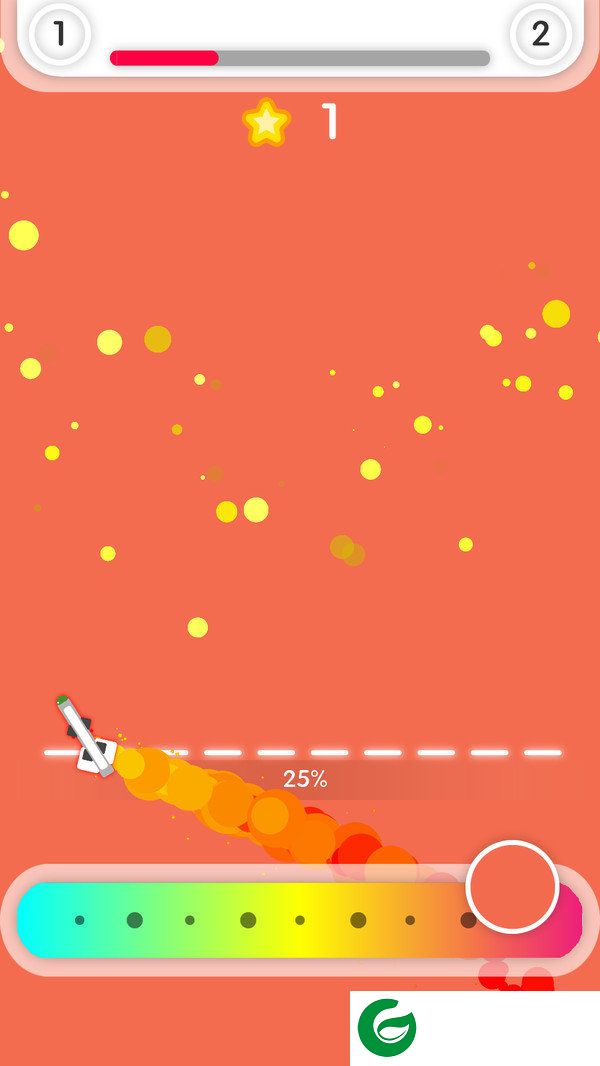Tap the round knob on the color slider
This screenshot has height=1066, width=600.
[512, 887]
